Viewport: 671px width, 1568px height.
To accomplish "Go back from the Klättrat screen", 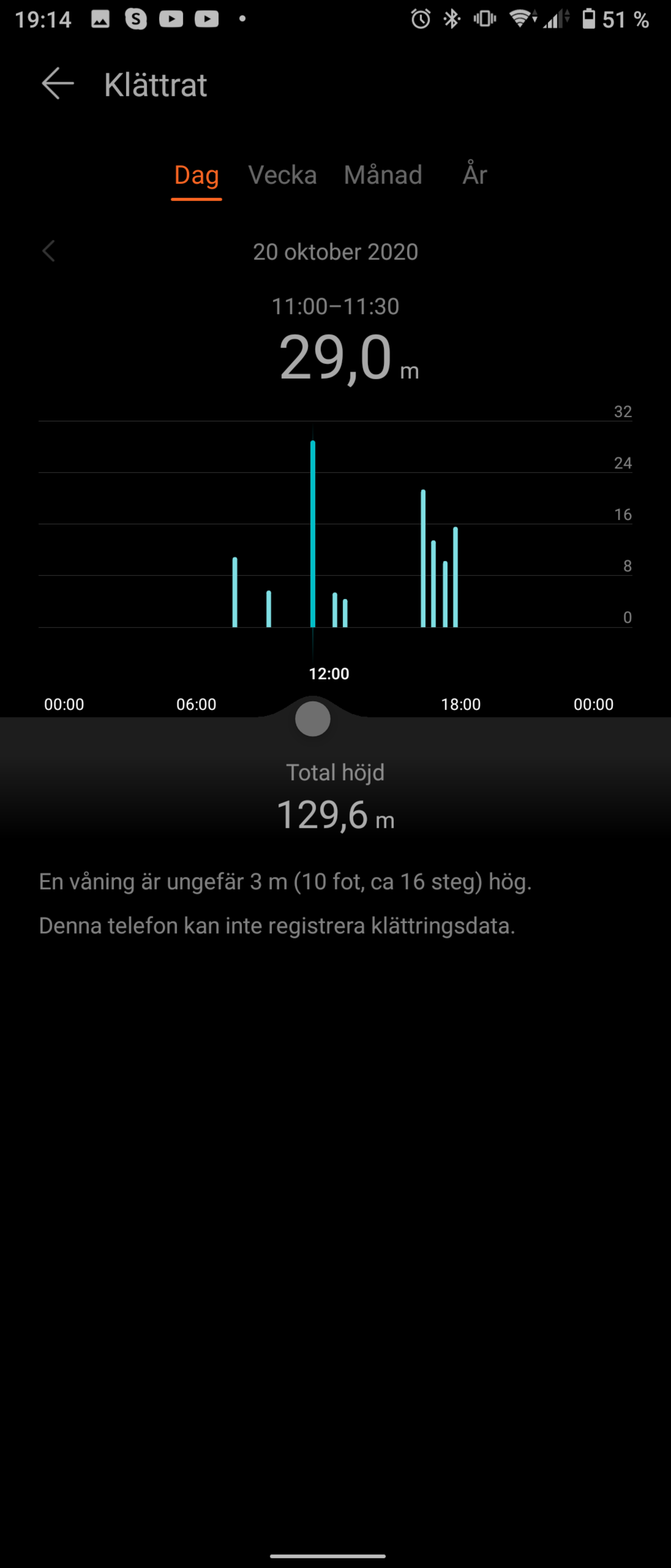I will (58, 83).
